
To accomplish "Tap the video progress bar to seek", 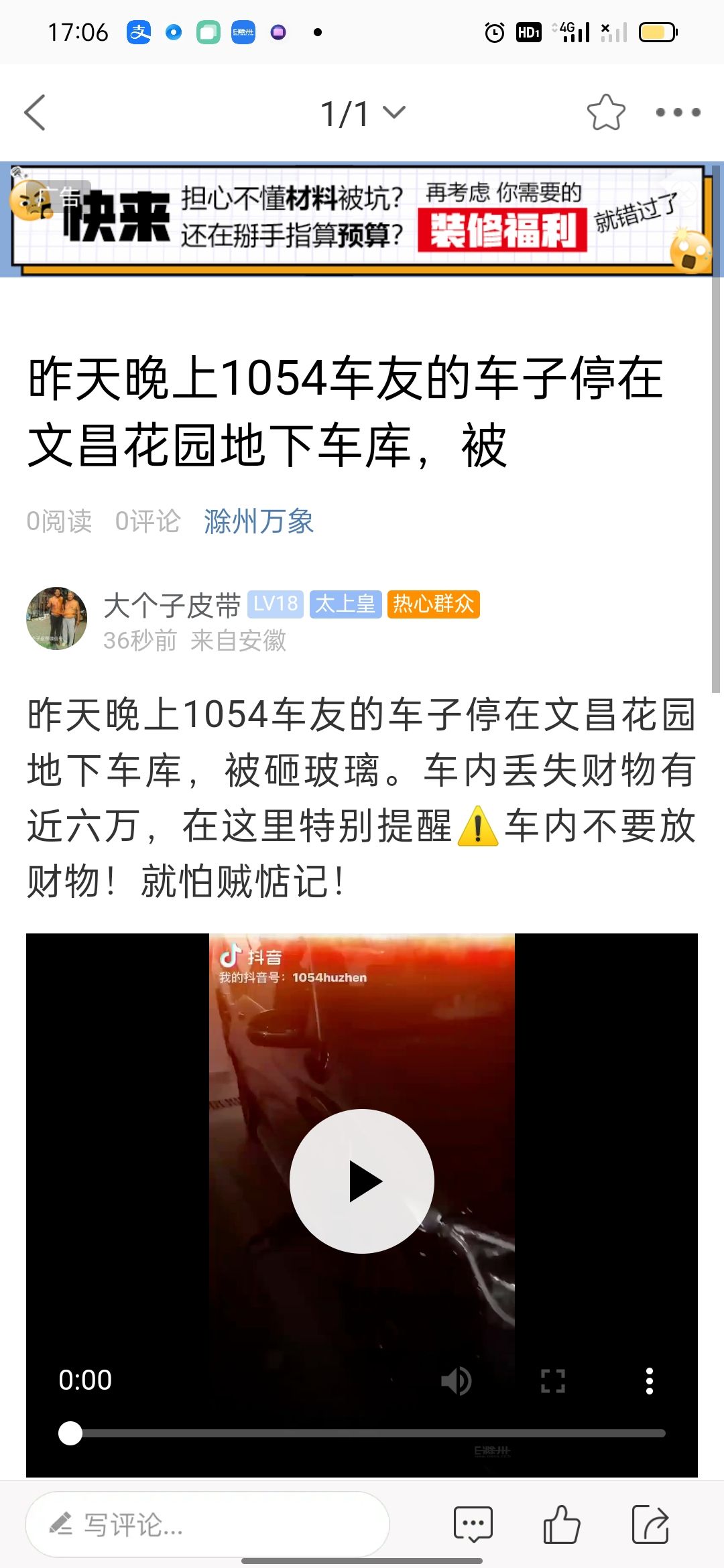I will (362, 1433).
